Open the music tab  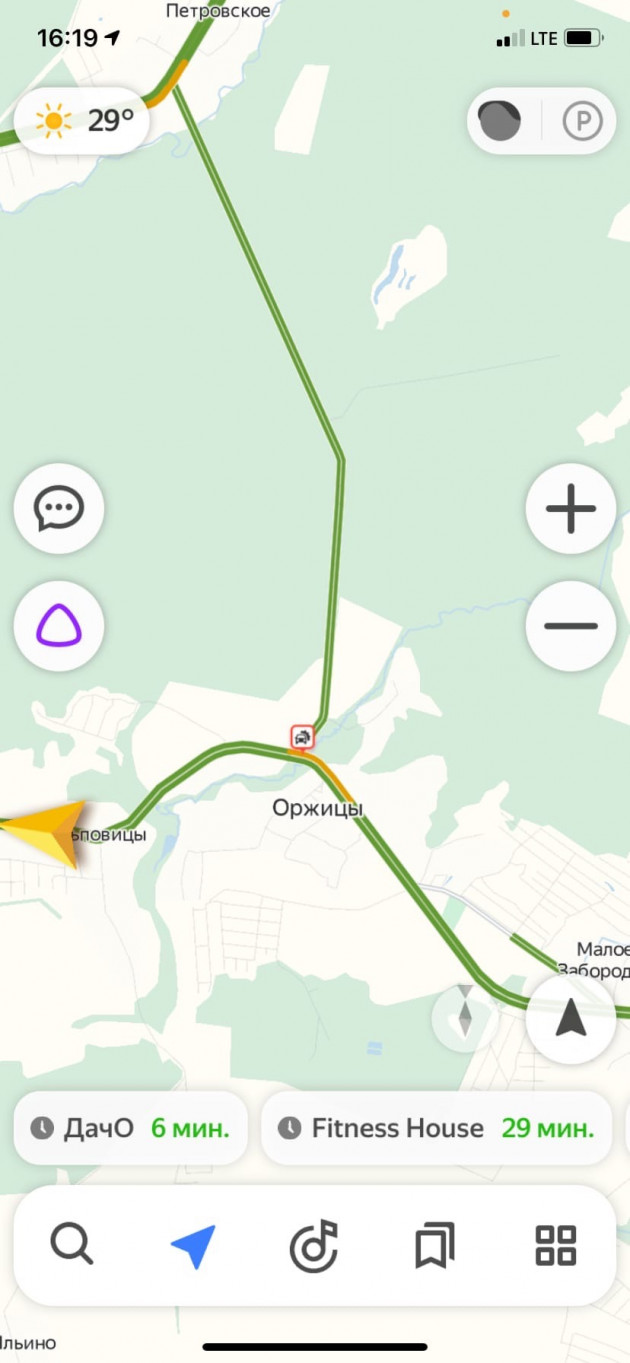(313, 1245)
